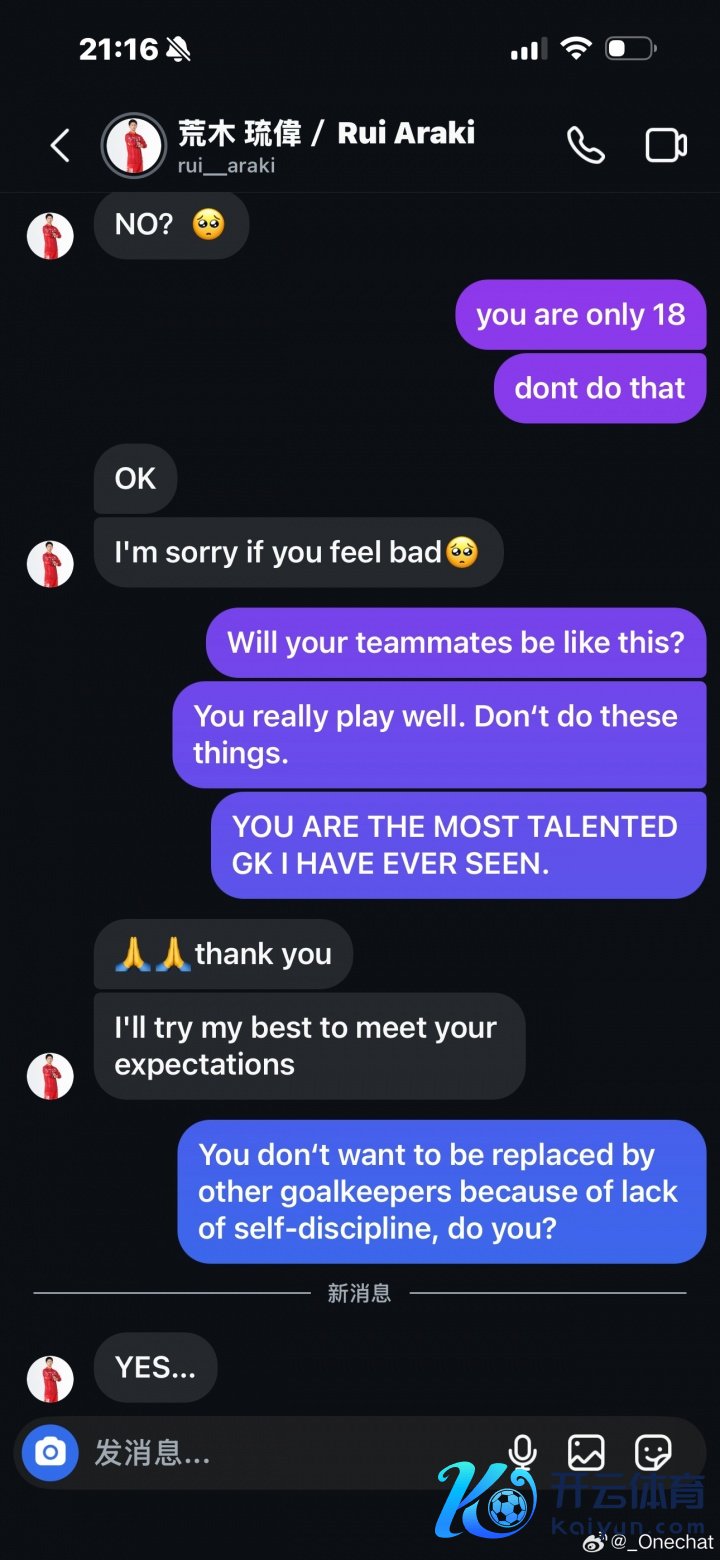Focus the 发消息 message input field
Viewport: 720px width, 1560px height.
point(280,1452)
